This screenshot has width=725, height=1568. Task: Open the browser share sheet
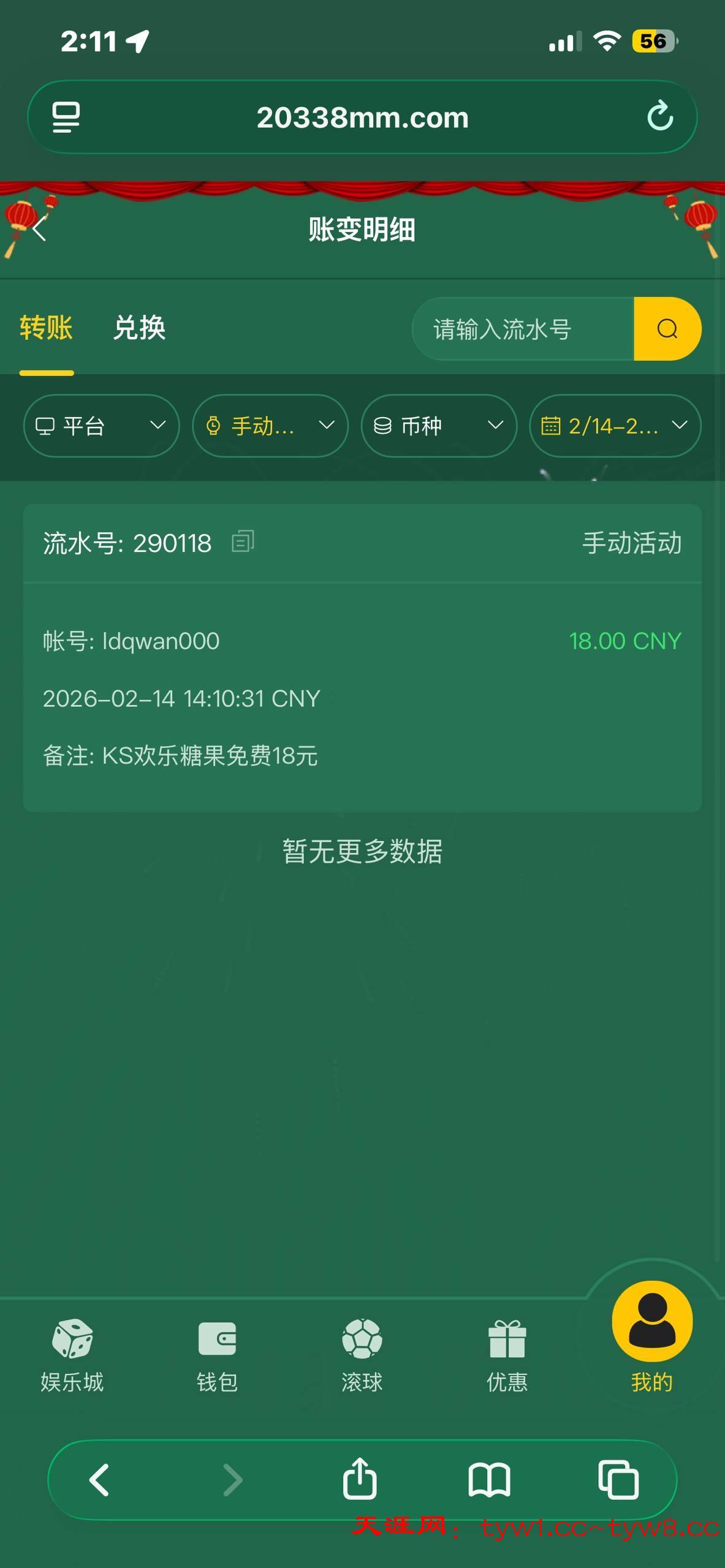[360, 1479]
